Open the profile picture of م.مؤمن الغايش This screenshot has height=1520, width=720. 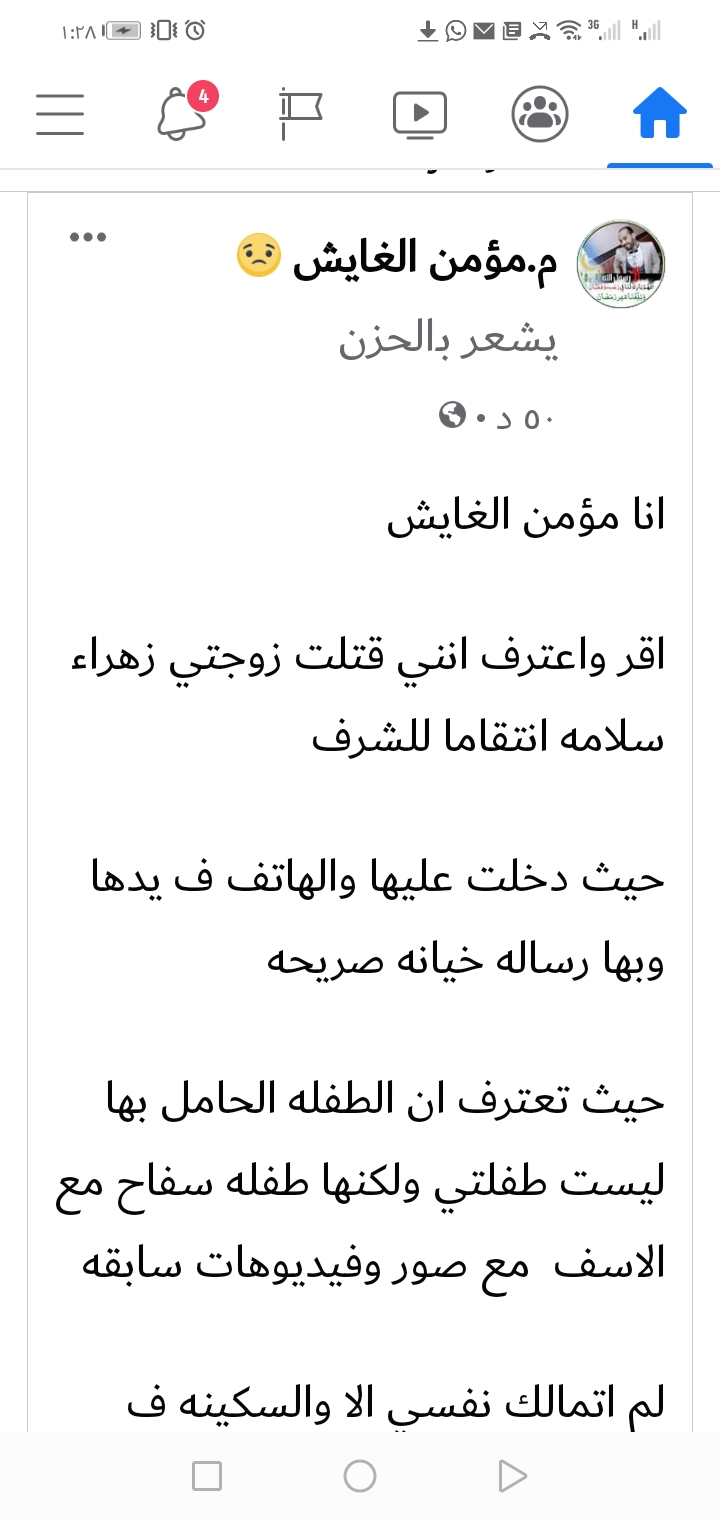pyautogui.click(x=622, y=264)
